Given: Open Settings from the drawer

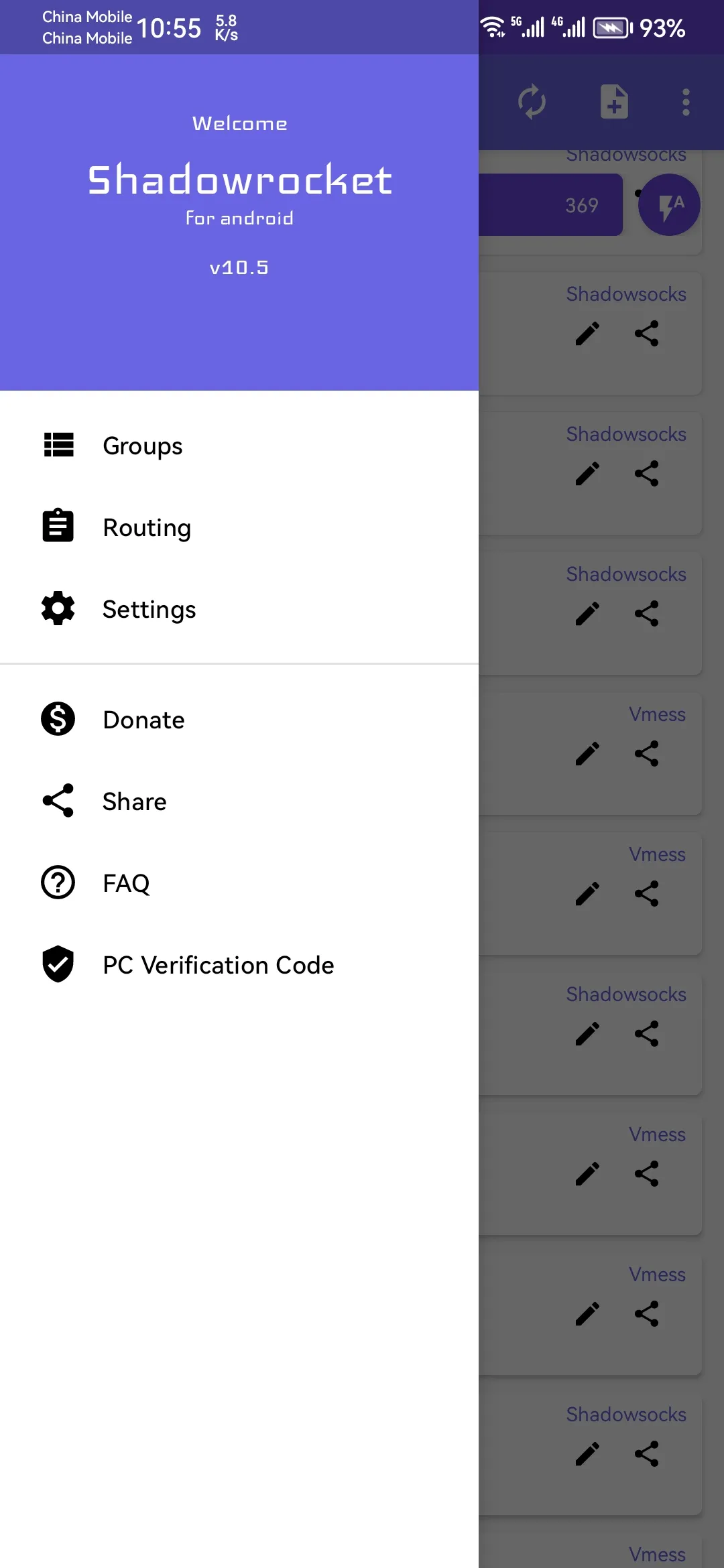Looking at the screenshot, I should [149, 609].
